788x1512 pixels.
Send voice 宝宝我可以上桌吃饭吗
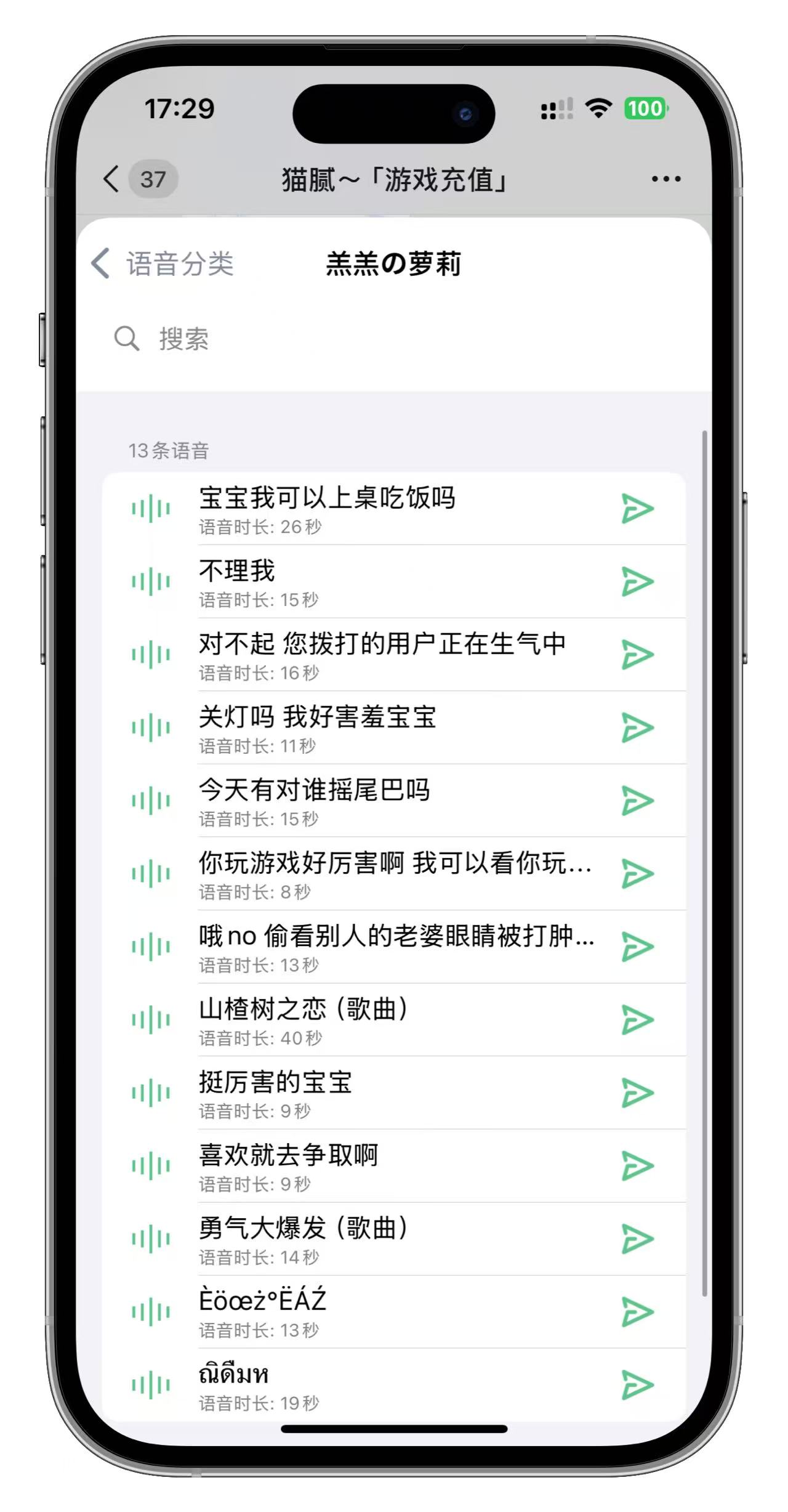click(637, 509)
